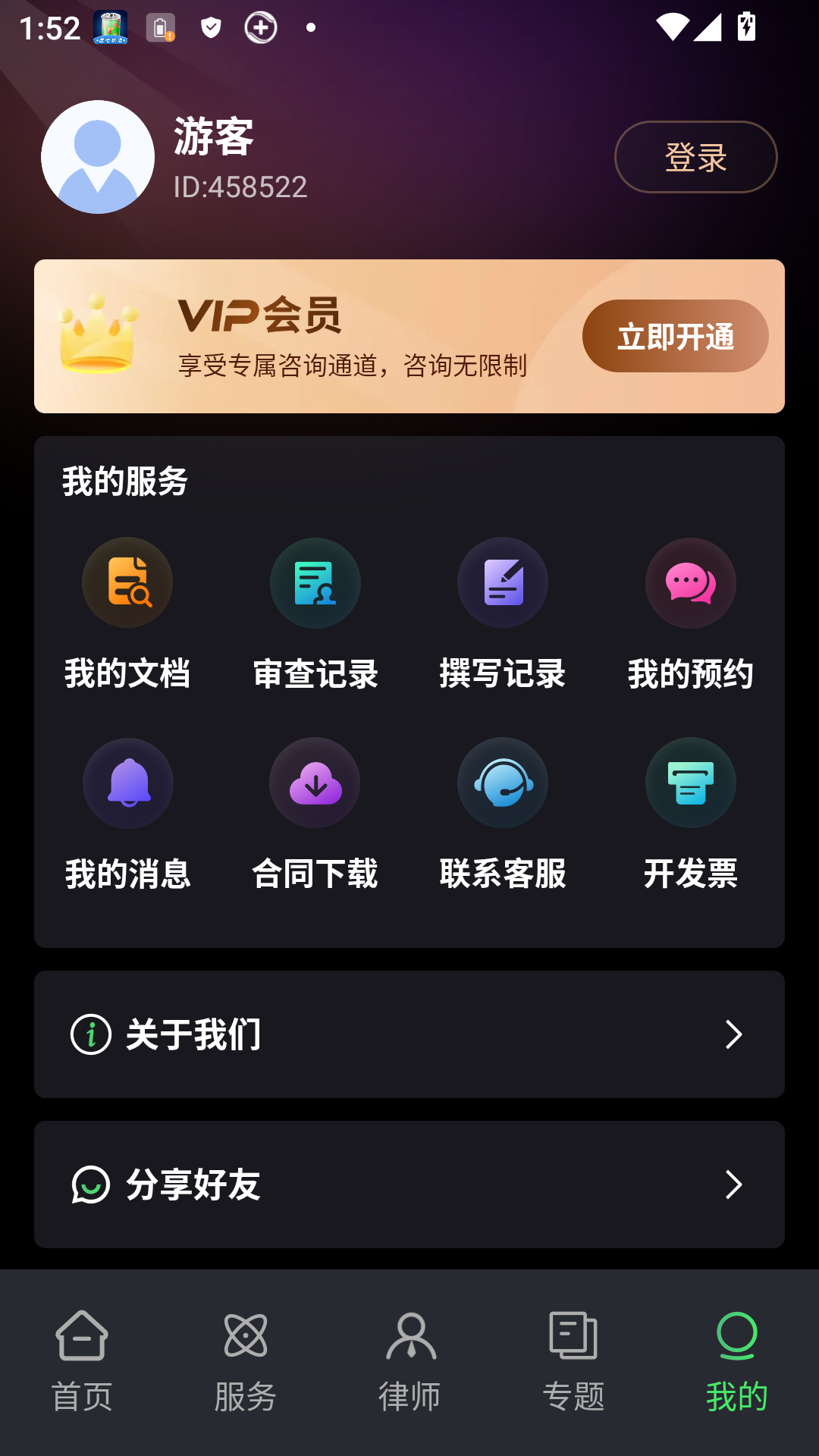Viewport: 819px width, 1456px height.
Task: Tap the guest profile avatar
Action: coord(97,155)
